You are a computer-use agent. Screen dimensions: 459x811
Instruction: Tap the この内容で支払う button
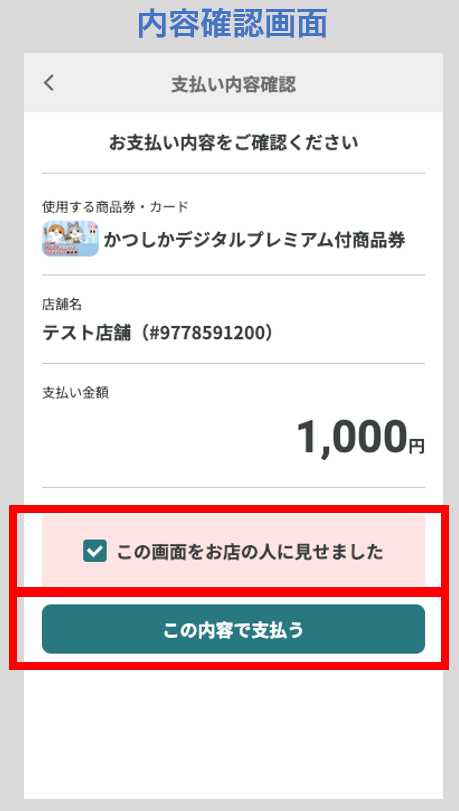tap(233, 629)
